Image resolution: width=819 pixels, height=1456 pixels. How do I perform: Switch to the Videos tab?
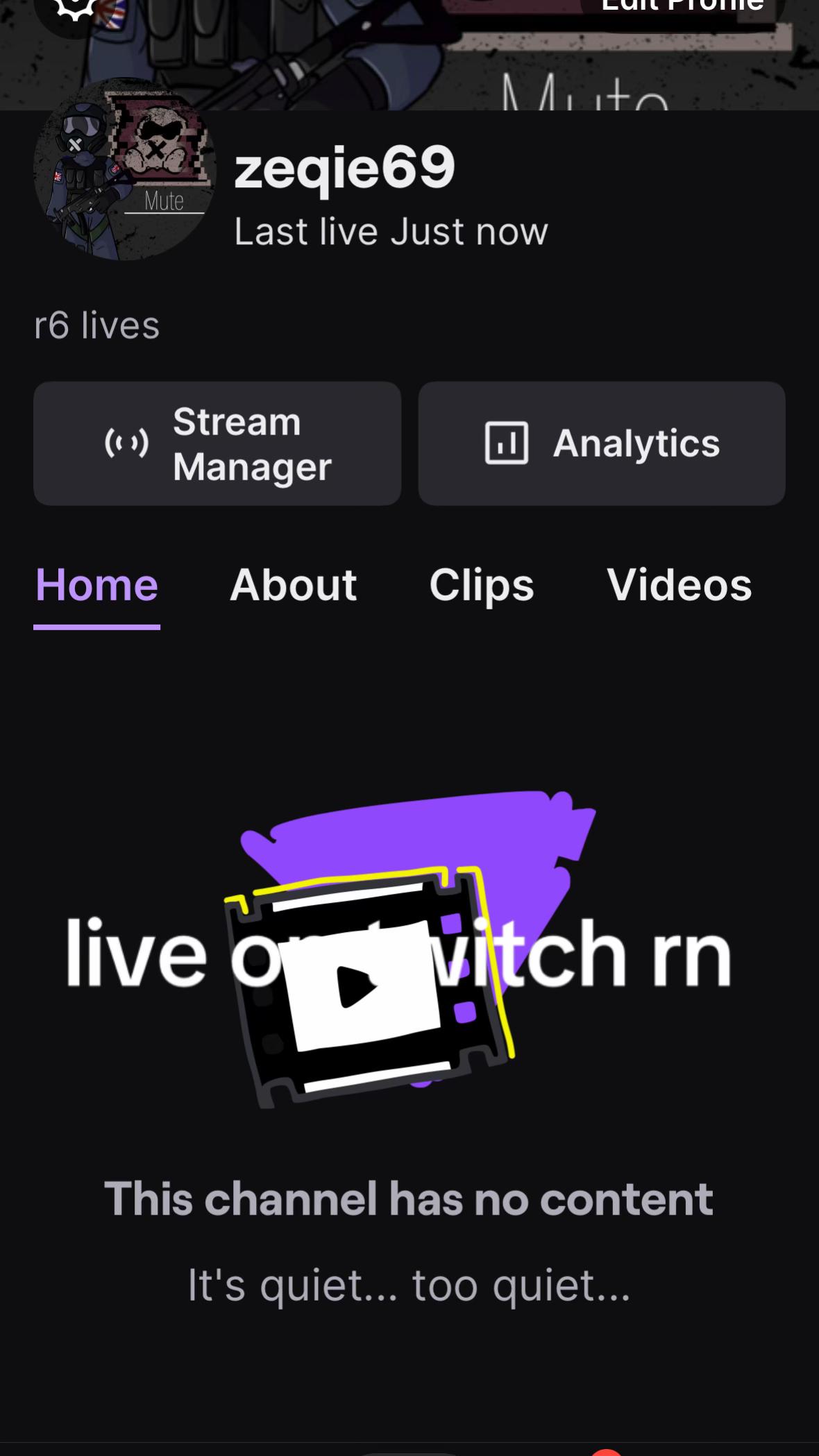[x=679, y=585]
